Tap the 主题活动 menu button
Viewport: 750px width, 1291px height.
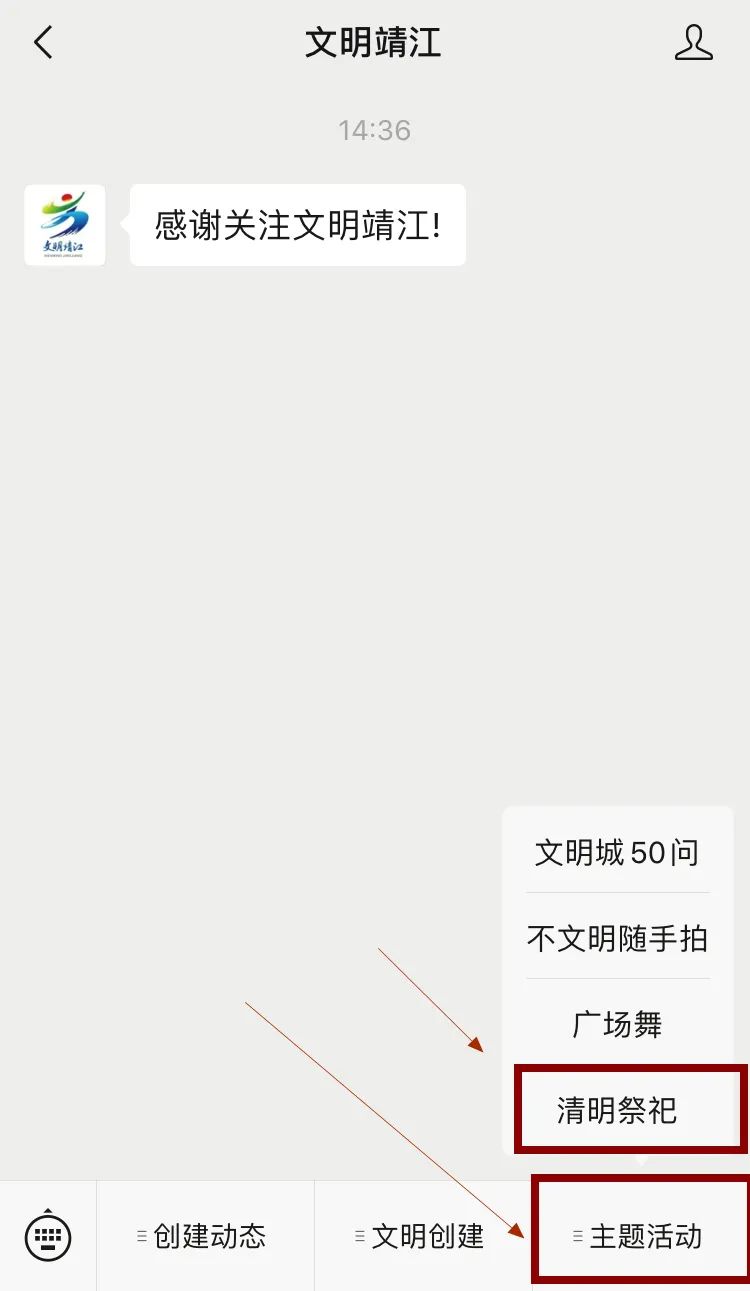(641, 1236)
